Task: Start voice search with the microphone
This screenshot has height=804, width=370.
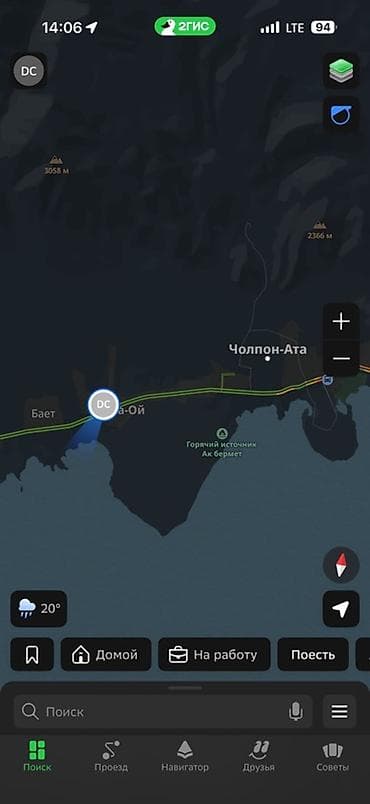Action: point(296,711)
